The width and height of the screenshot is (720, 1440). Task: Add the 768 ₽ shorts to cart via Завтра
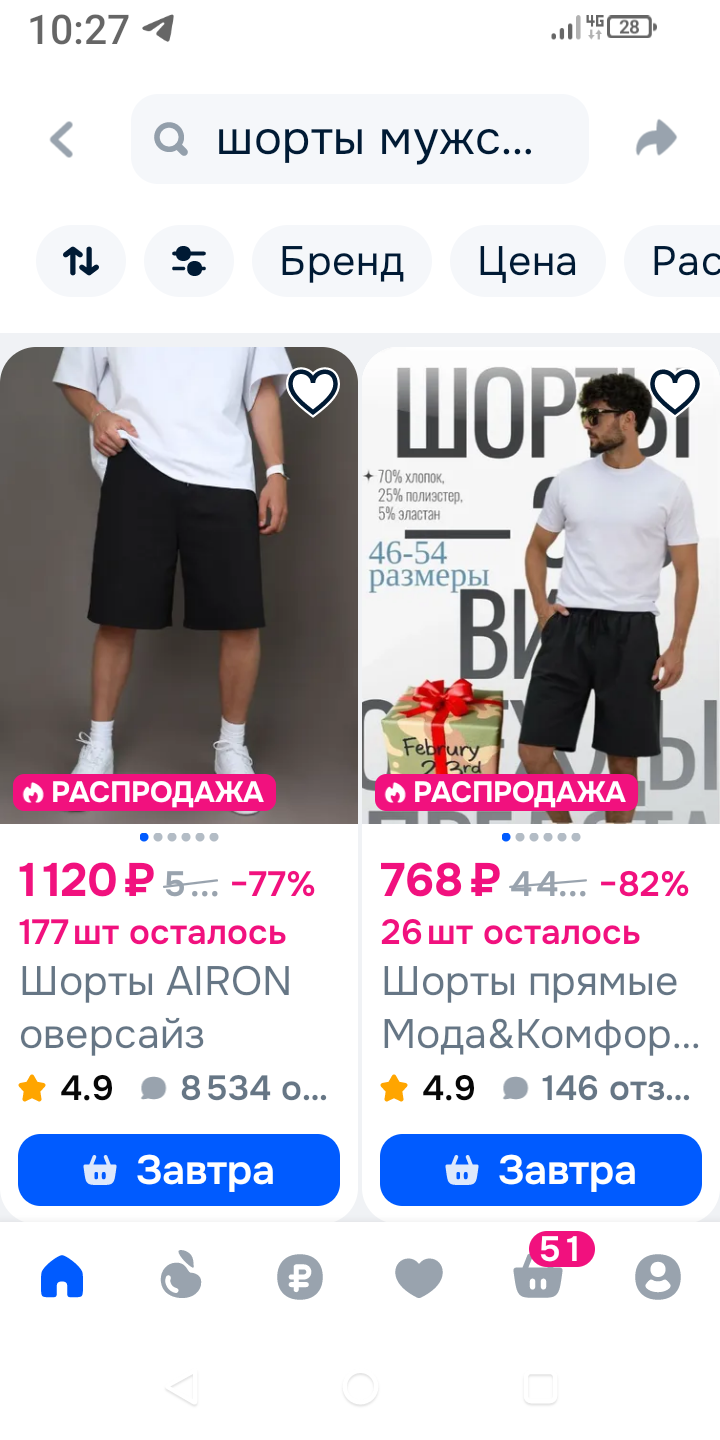coord(541,1170)
